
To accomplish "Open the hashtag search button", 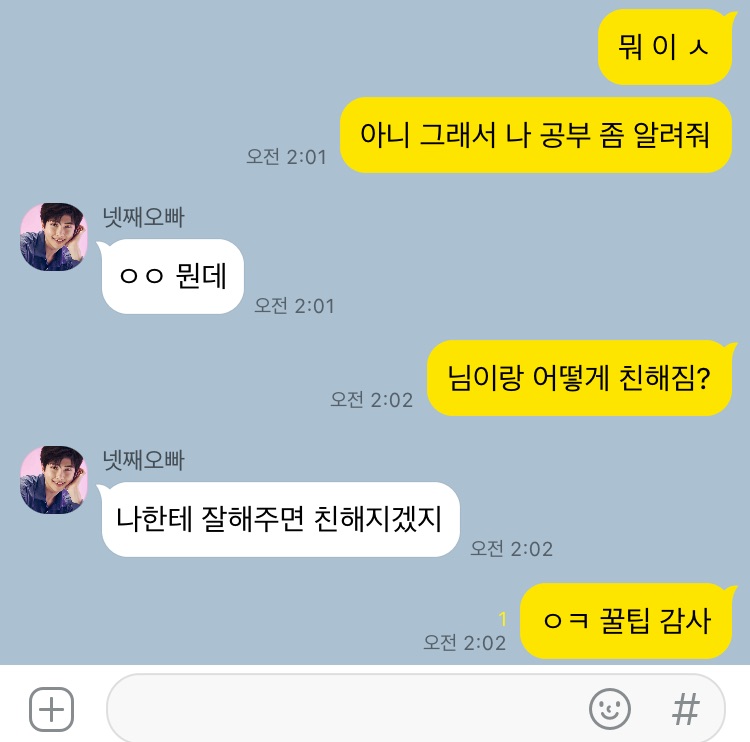I will point(685,709).
